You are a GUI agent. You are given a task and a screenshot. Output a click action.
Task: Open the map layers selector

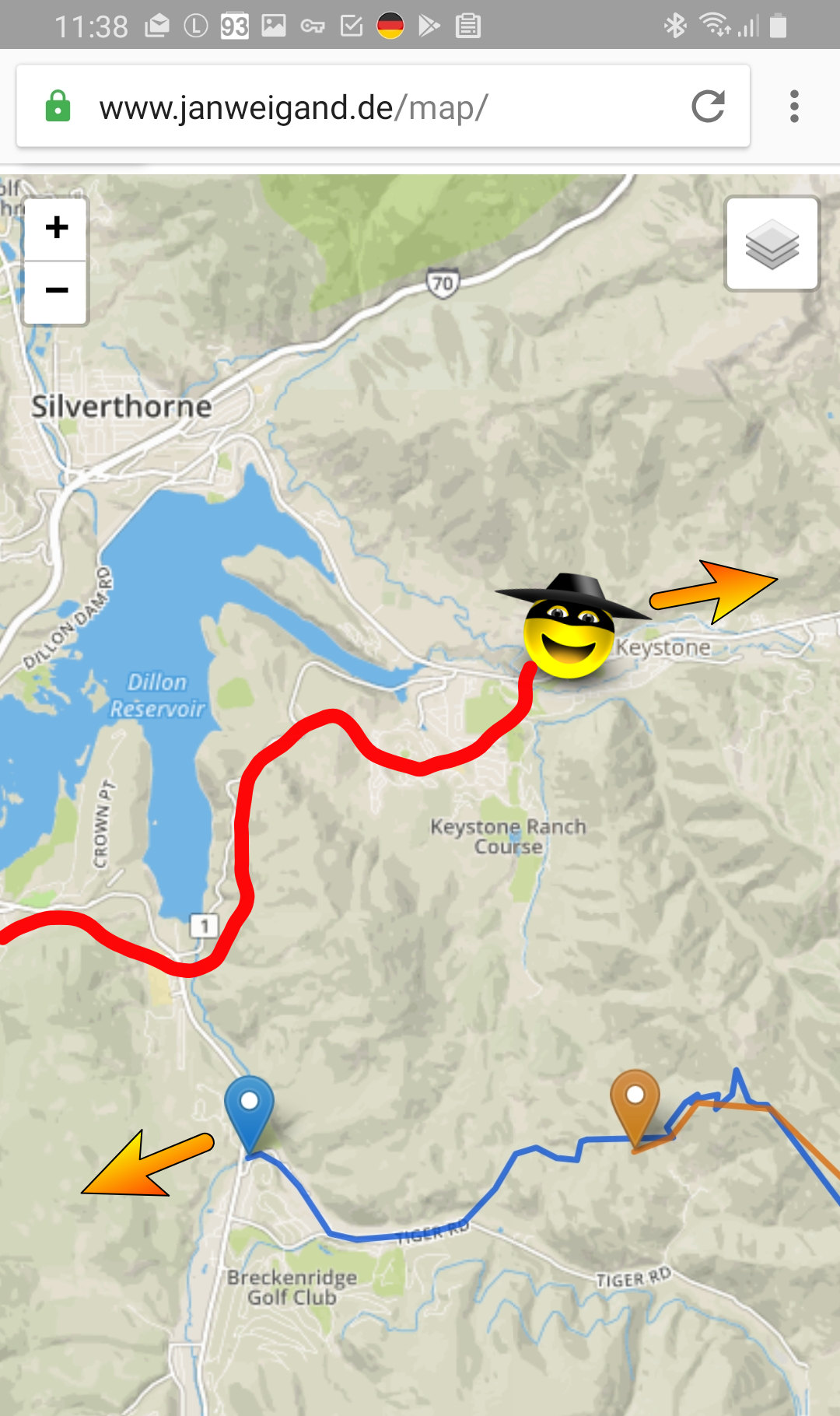pyautogui.click(x=772, y=244)
